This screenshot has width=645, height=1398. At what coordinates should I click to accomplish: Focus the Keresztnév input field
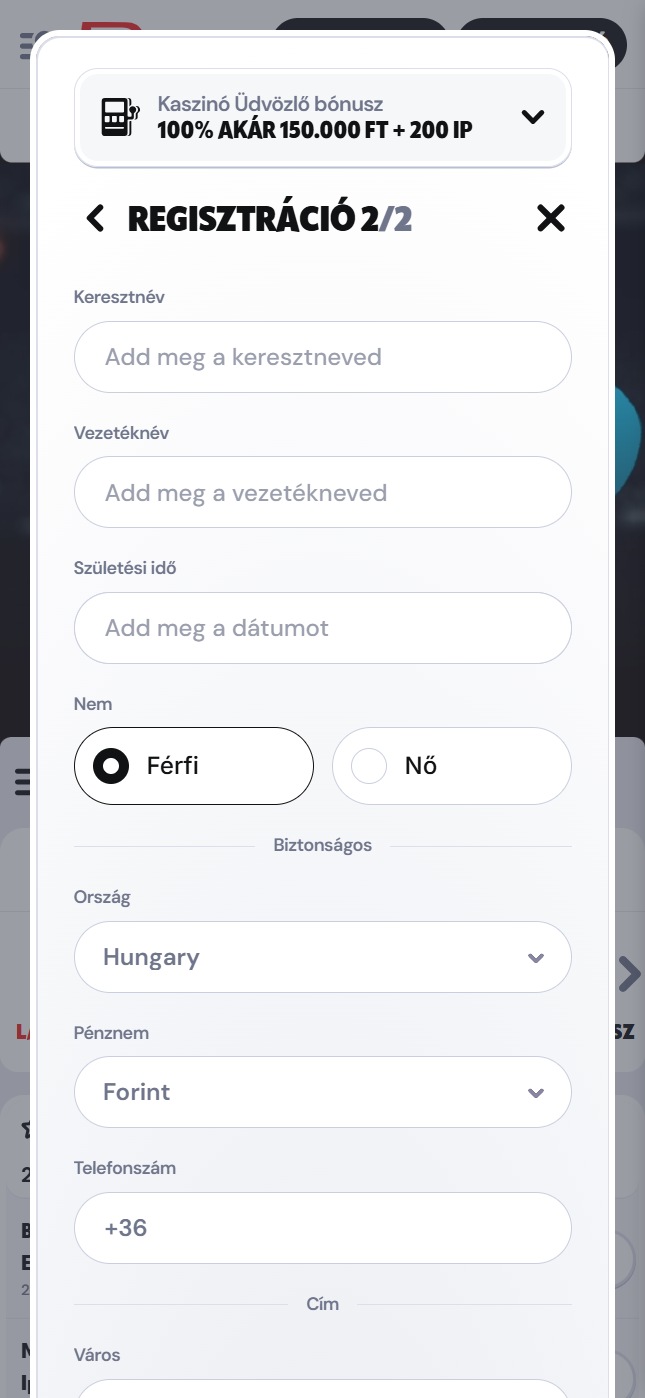pyautogui.click(x=322, y=357)
